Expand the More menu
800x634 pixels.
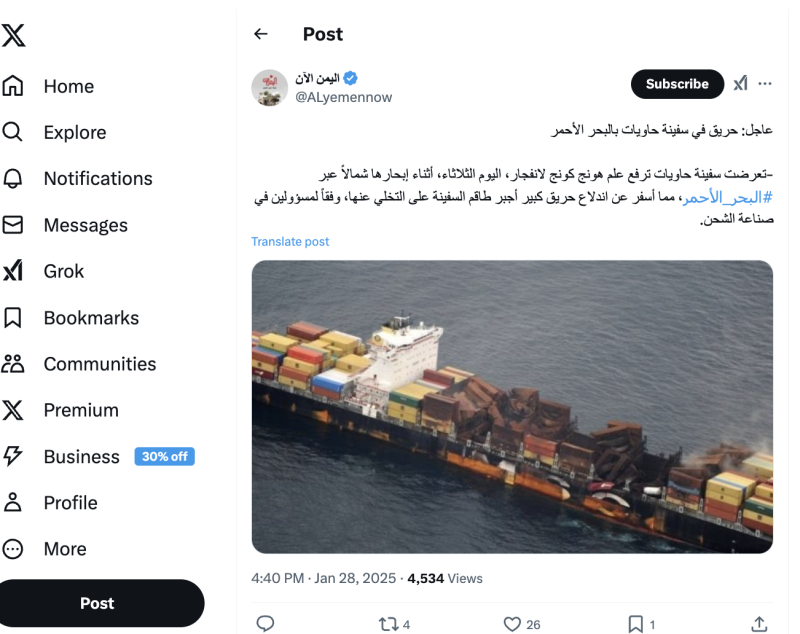(64, 549)
